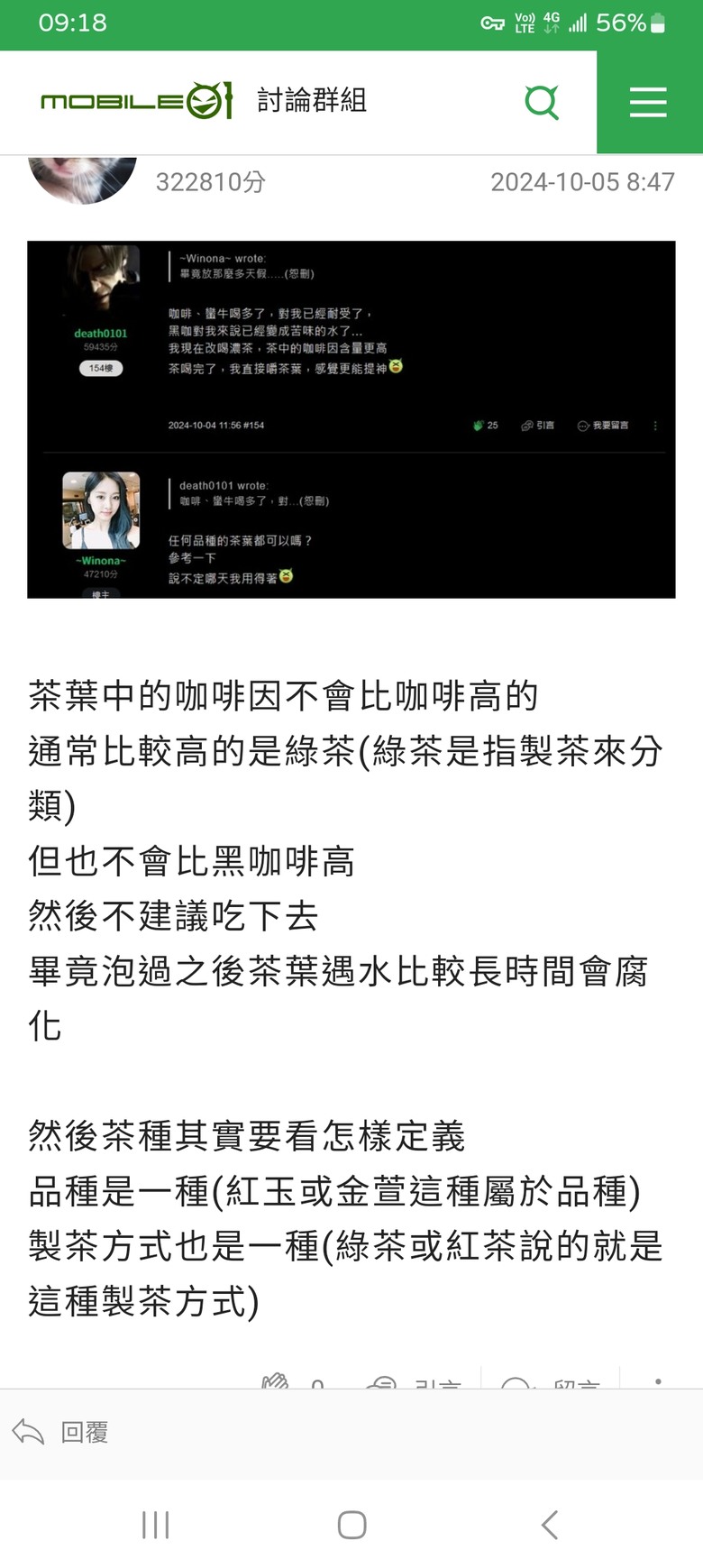703x1568 pixels.
Task: Open the search magnifier icon
Action: coord(542,102)
